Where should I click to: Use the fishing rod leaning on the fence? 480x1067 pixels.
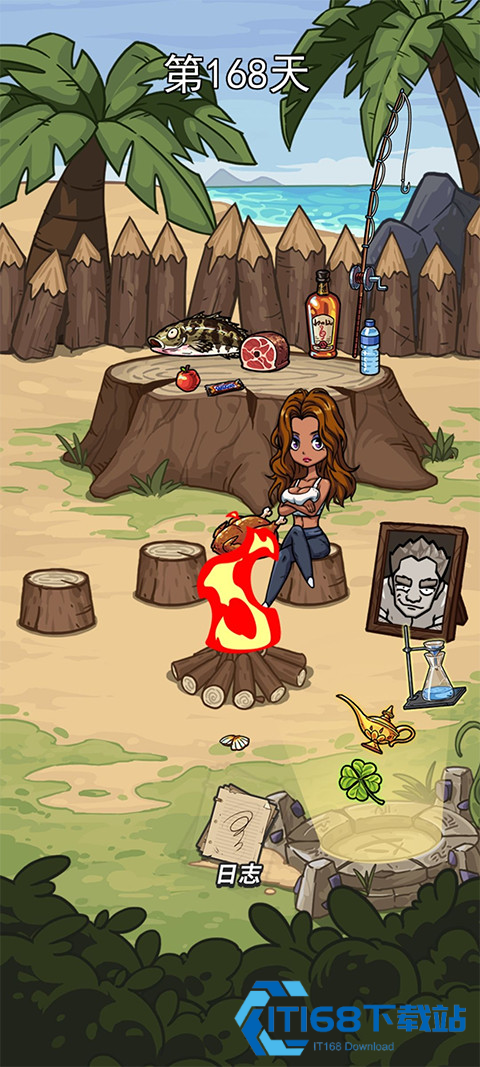coord(383,225)
